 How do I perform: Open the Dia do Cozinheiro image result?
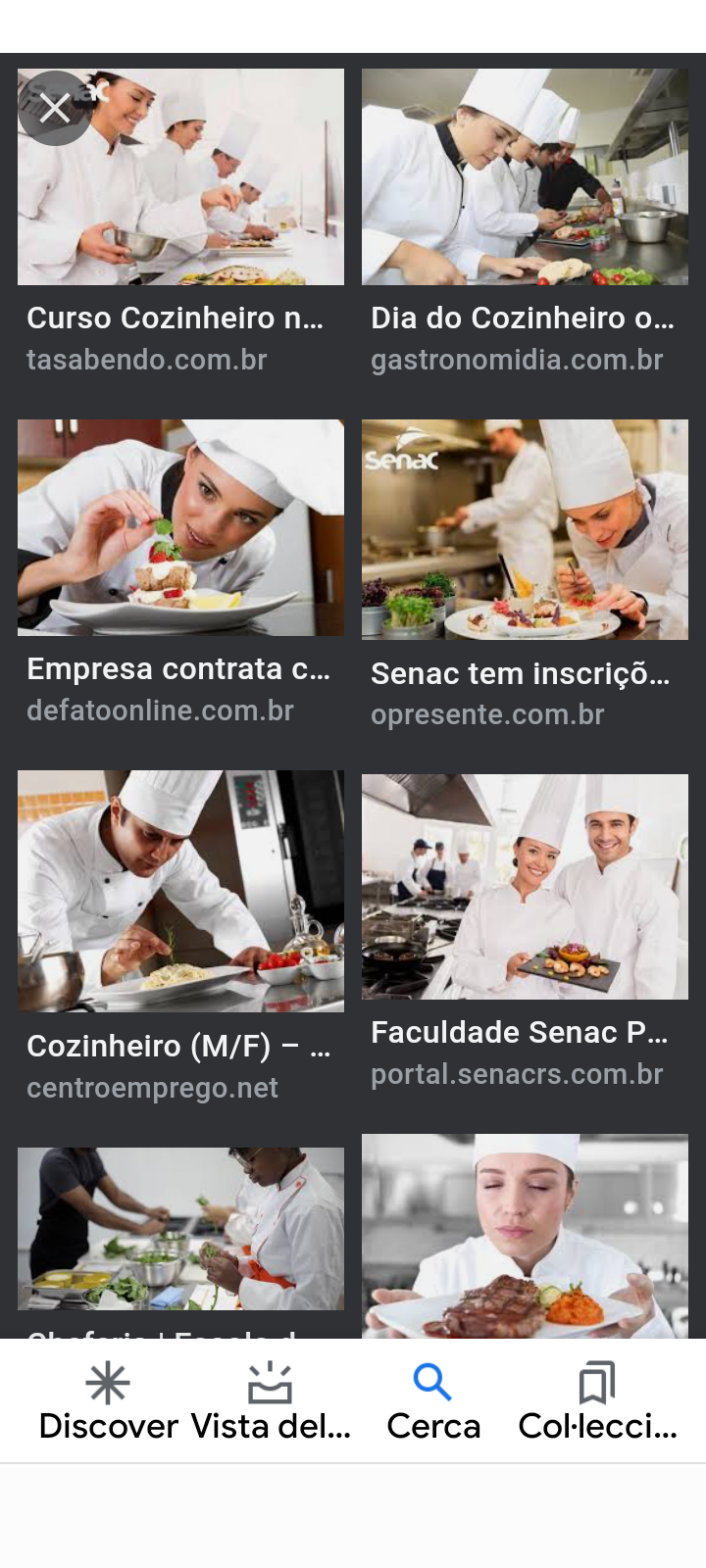525,177
